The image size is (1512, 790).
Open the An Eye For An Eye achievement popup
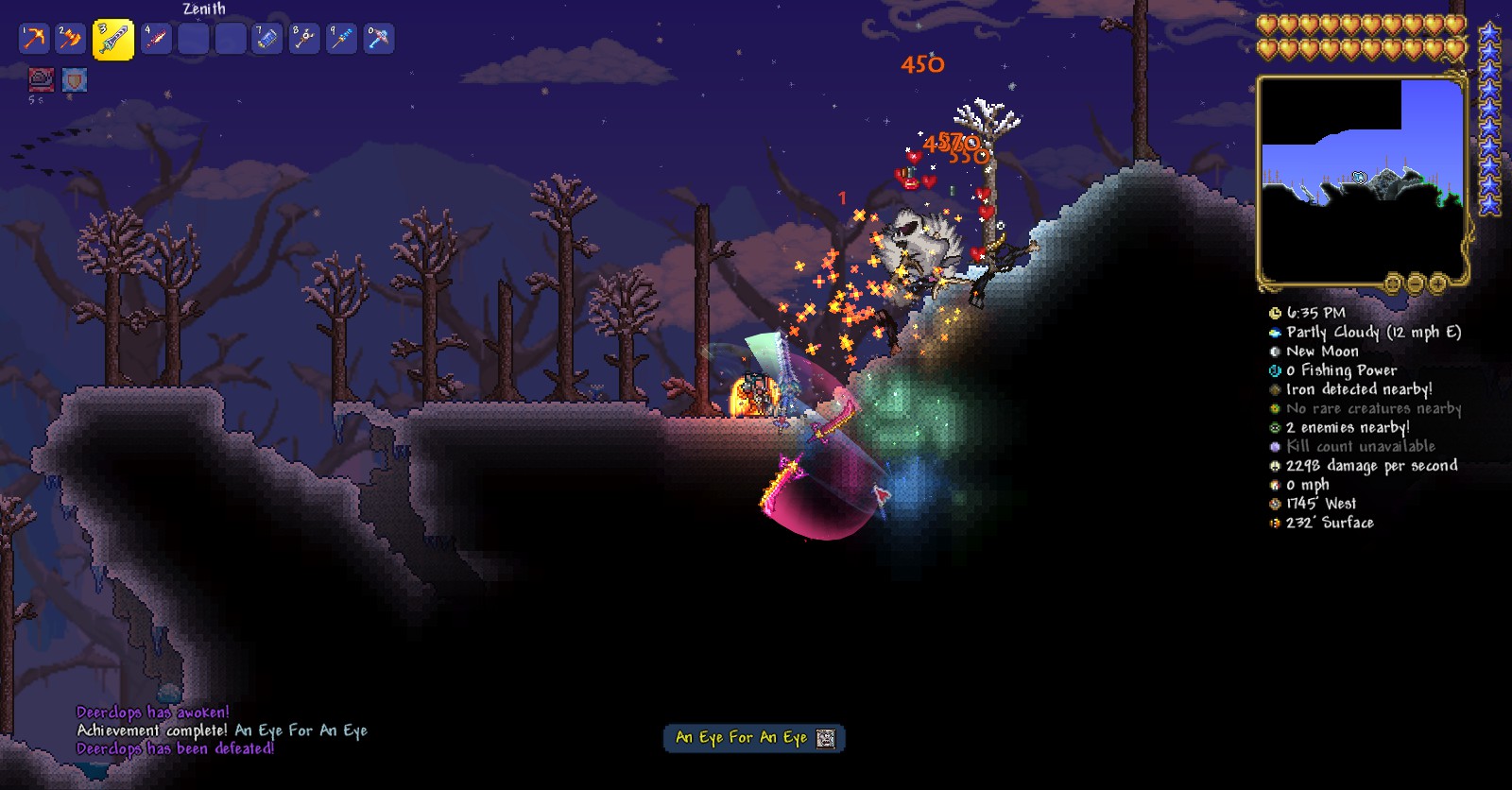pos(754,738)
